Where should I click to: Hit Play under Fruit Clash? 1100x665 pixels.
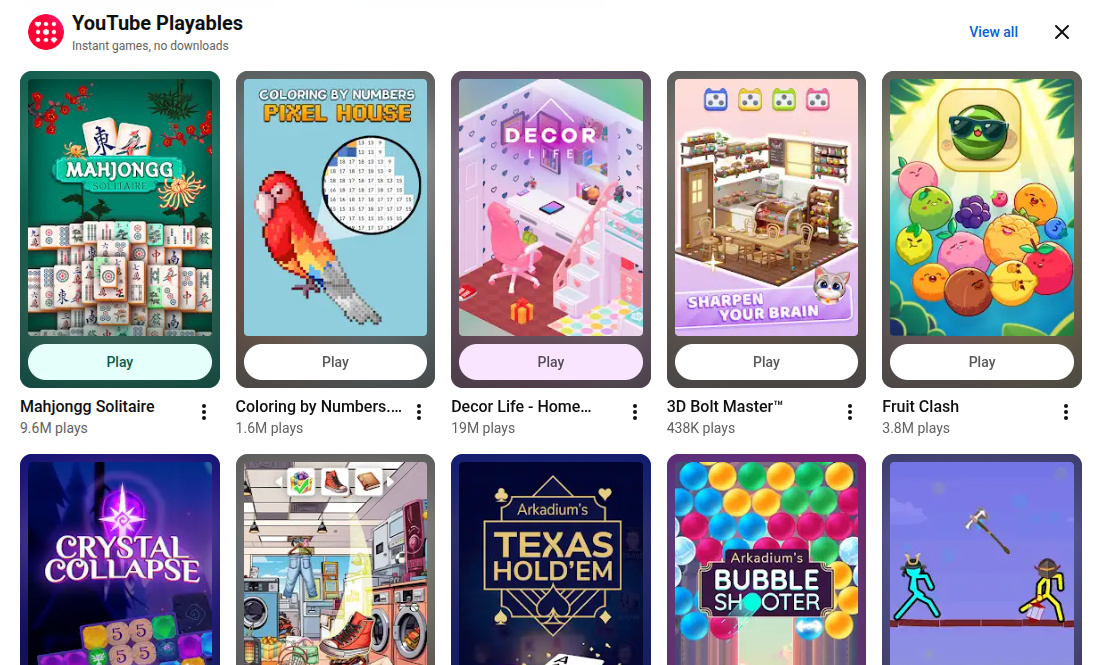(x=981, y=362)
